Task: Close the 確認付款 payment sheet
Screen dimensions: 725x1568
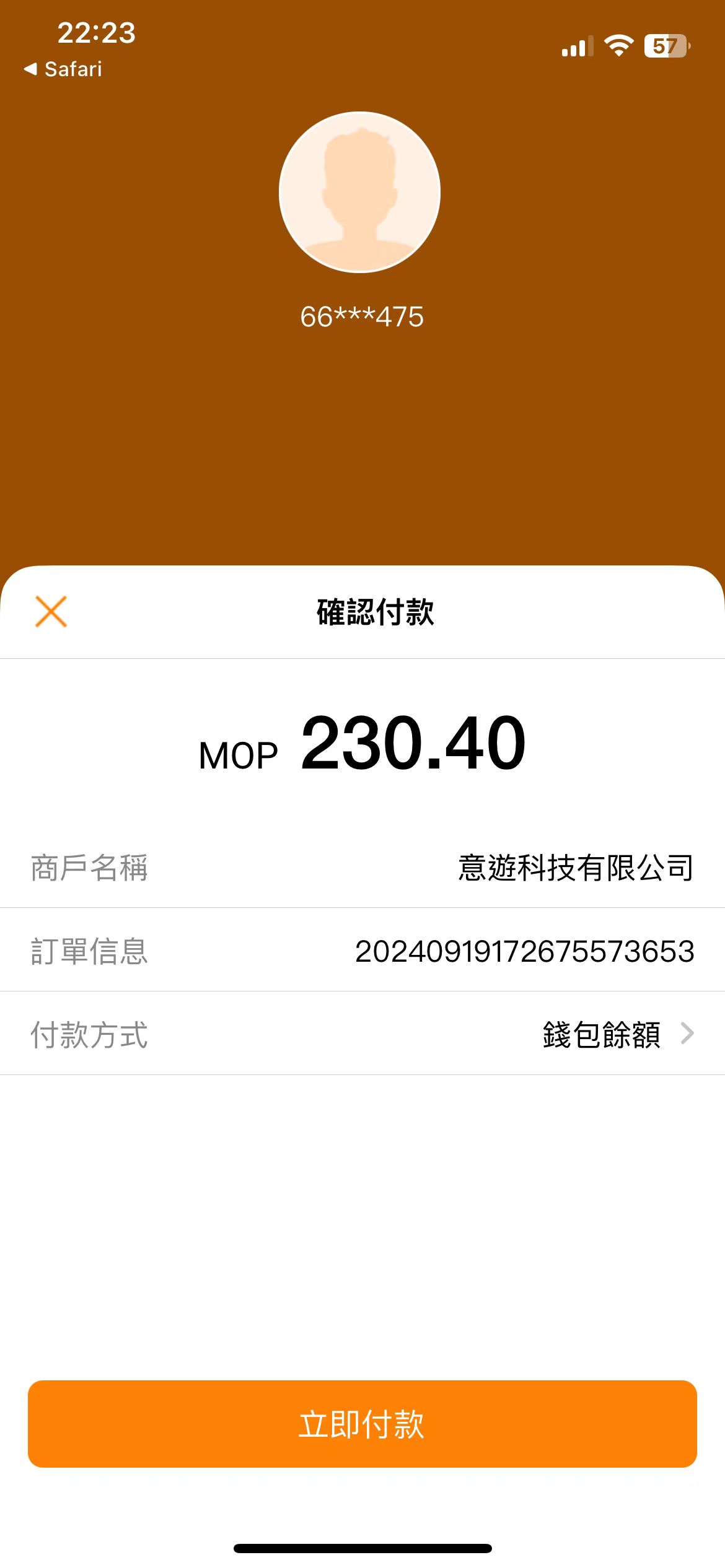Action: click(x=51, y=612)
